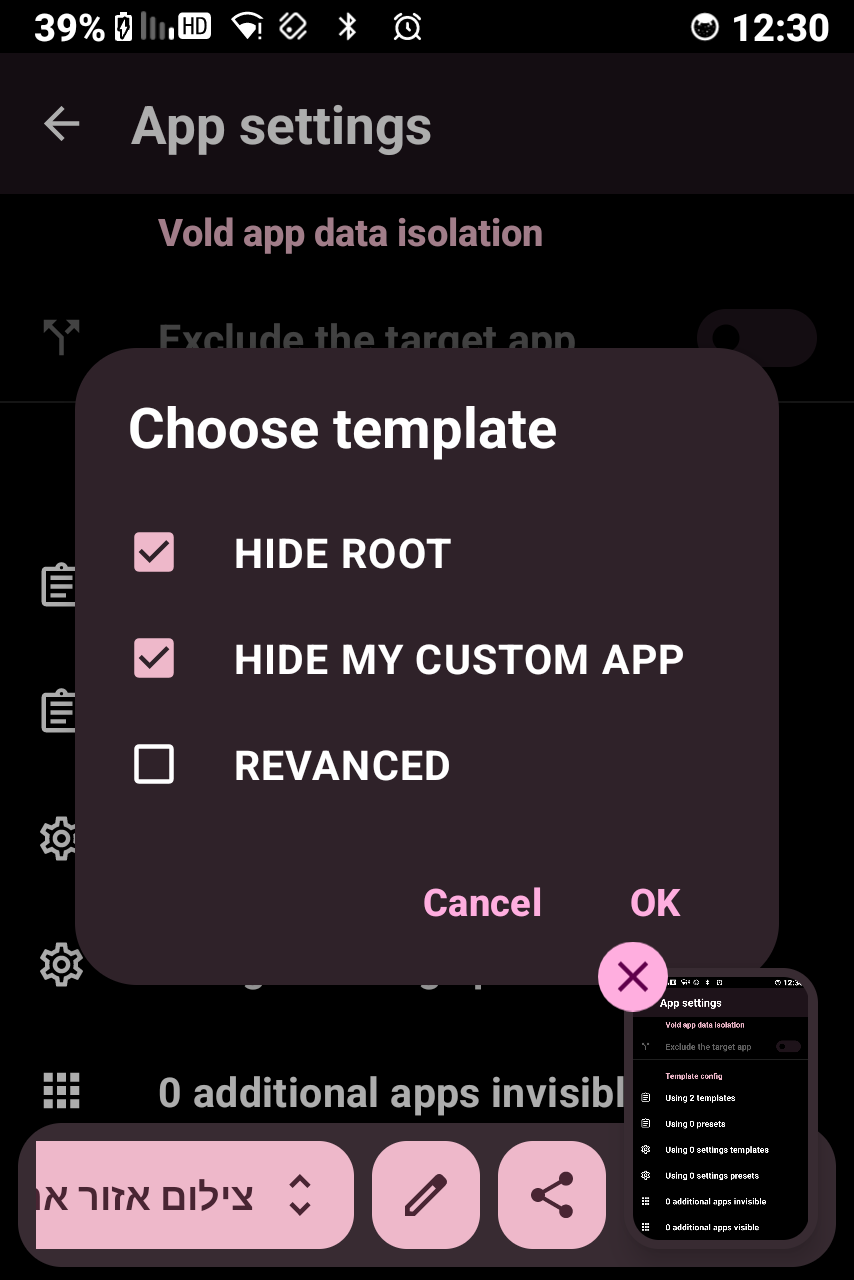Screen dimensions: 854x1280
Task: Dismiss the screenshot preview with the X
Action: 632,976
